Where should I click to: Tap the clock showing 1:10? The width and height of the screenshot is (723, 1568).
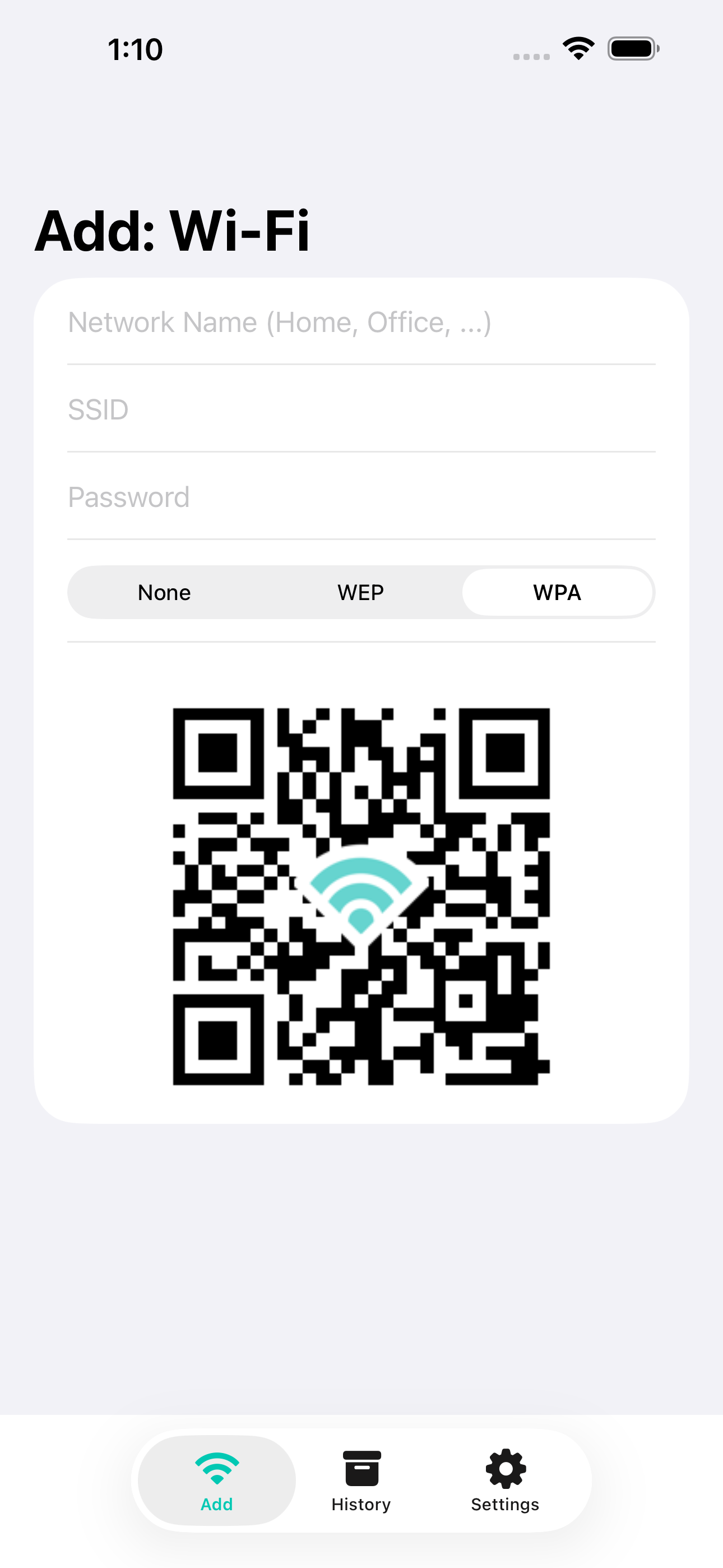[135, 50]
